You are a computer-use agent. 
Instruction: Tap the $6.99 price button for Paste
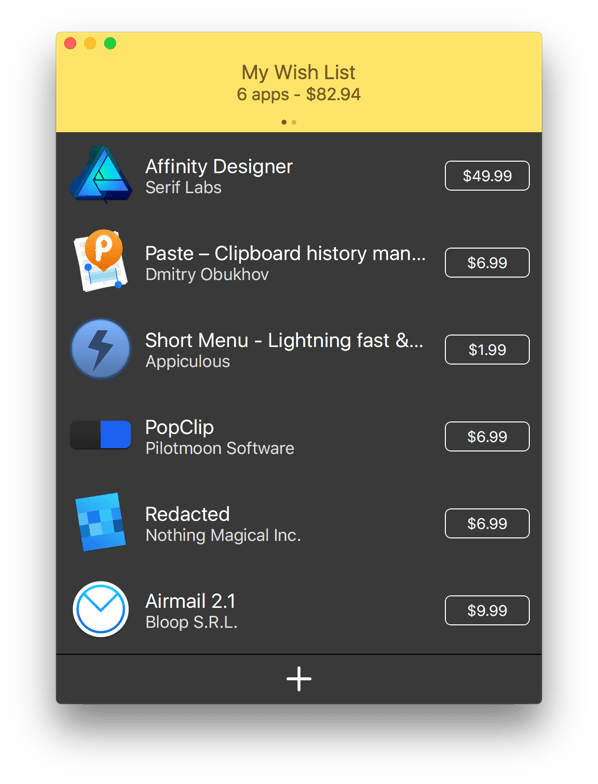(487, 262)
